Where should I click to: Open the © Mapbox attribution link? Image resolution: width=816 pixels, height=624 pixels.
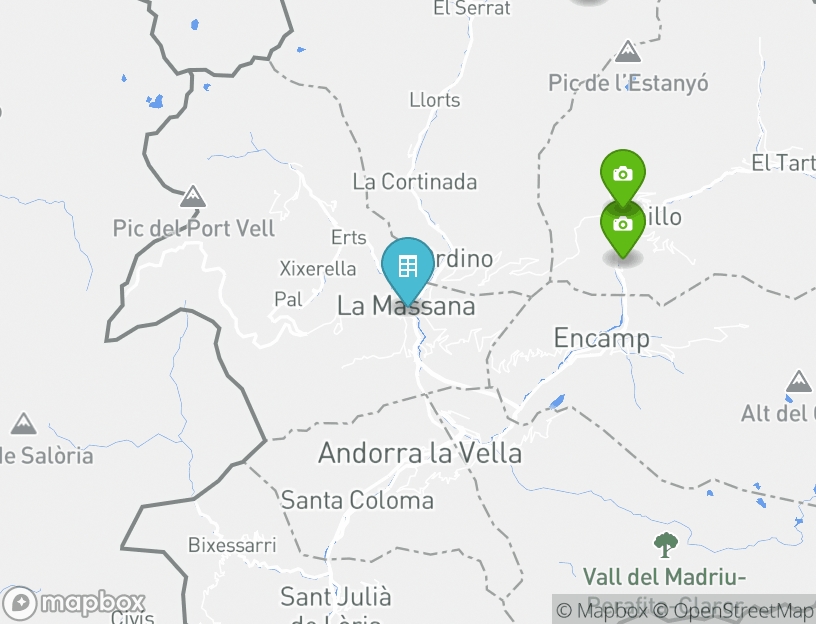tap(602, 610)
